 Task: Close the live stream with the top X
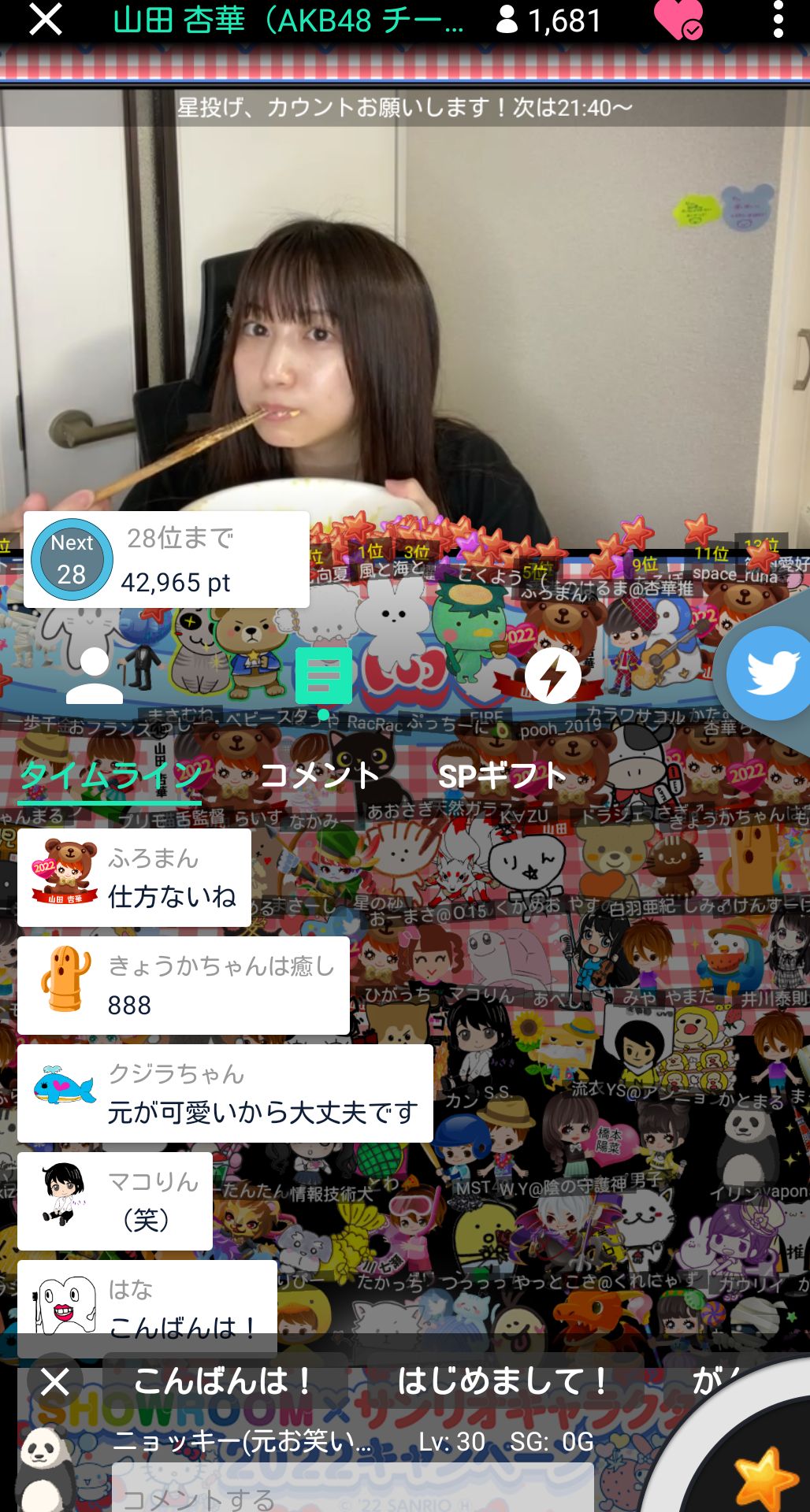[x=45, y=20]
